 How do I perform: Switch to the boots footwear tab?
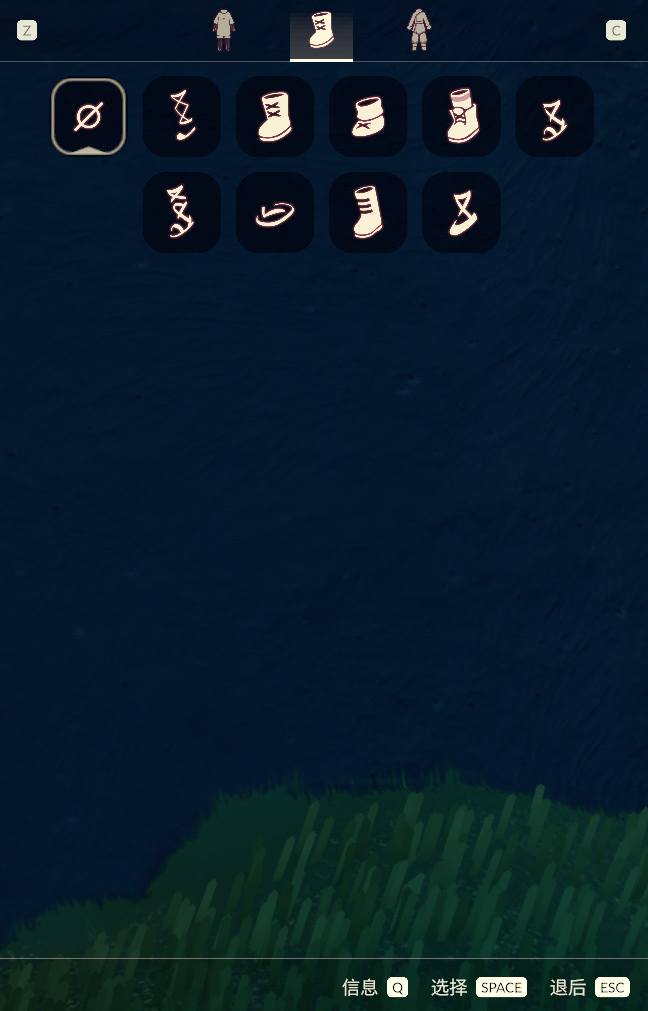click(321, 32)
